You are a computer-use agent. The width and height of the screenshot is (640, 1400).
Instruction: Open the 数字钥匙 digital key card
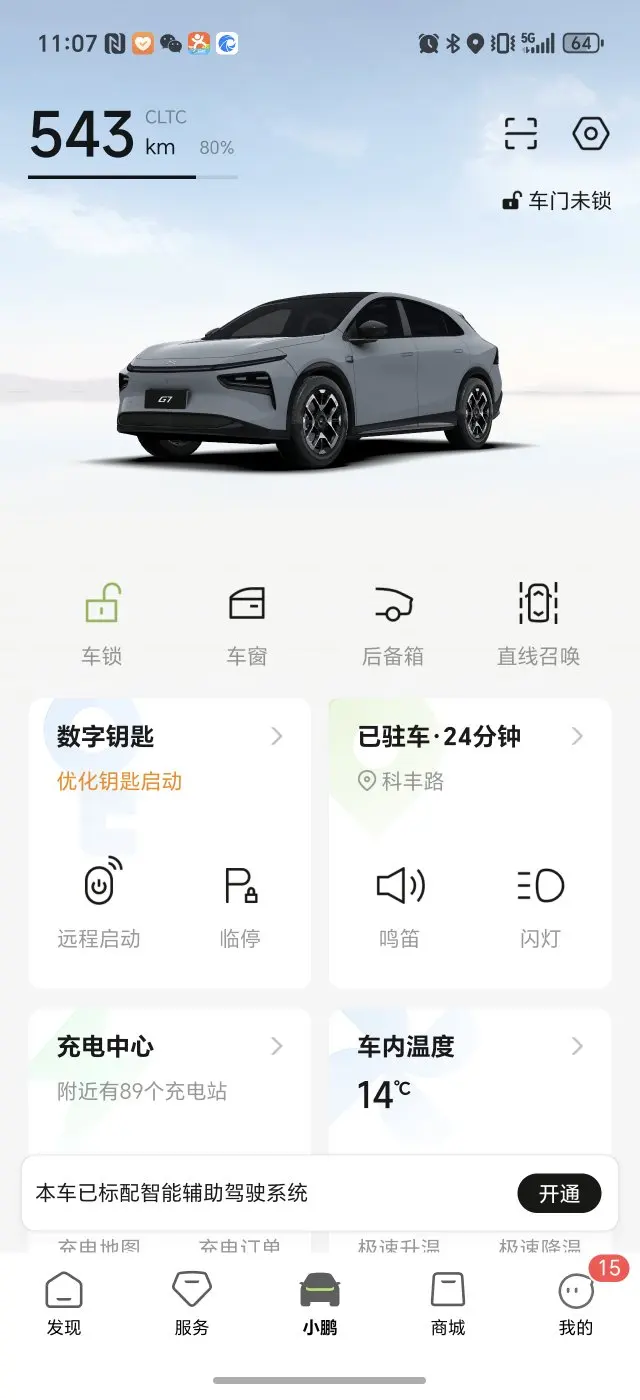[x=170, y=737]
